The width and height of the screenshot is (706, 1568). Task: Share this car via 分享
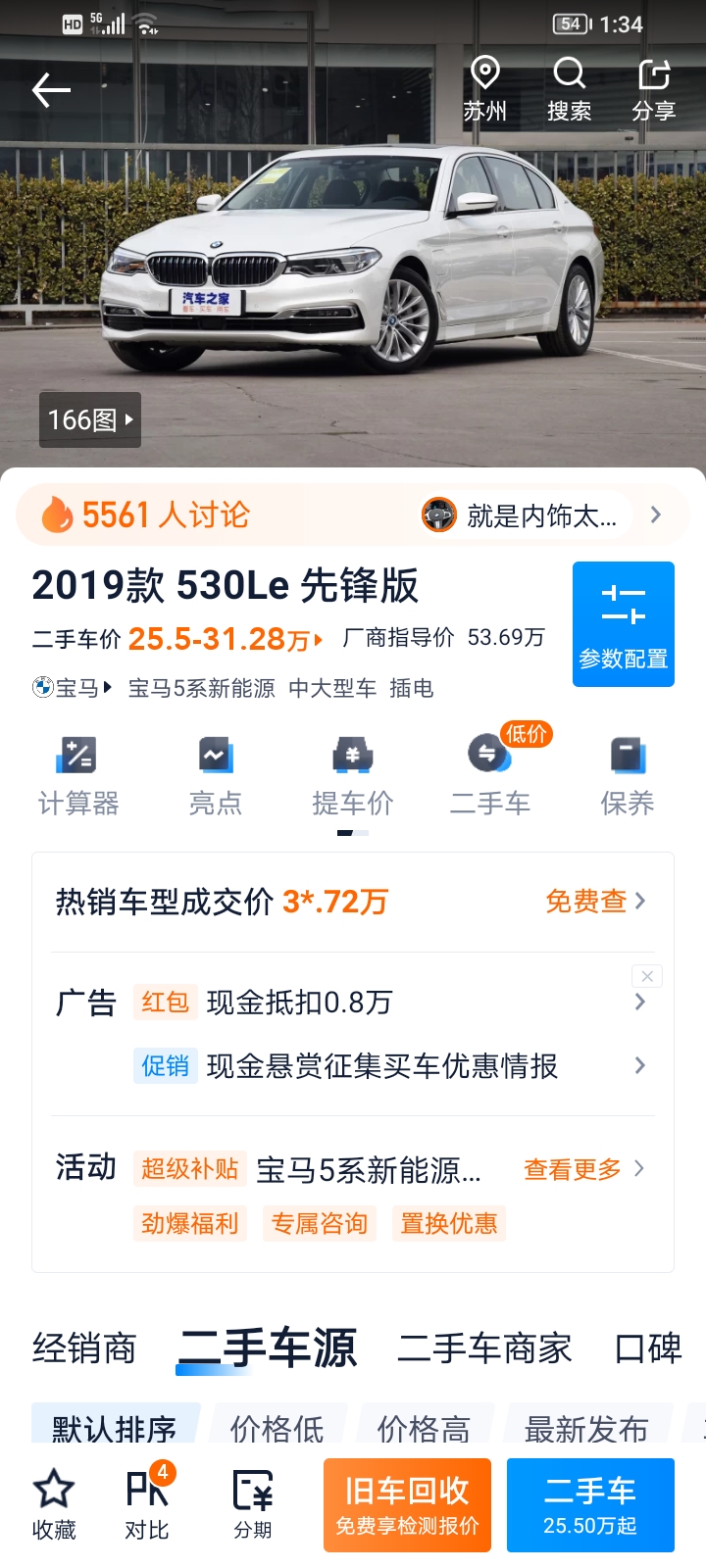(654, 89)
